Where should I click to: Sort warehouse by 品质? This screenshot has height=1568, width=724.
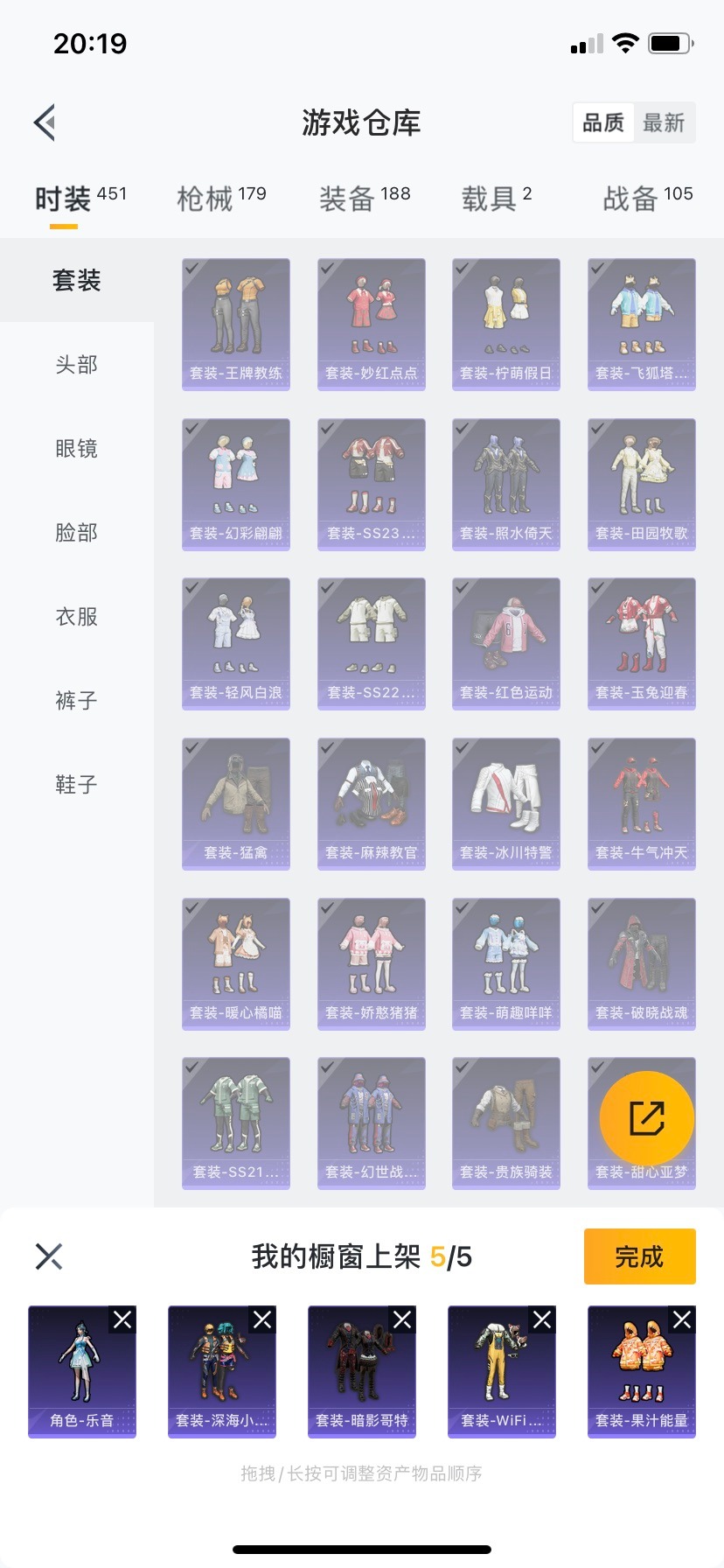pos(603,122)
